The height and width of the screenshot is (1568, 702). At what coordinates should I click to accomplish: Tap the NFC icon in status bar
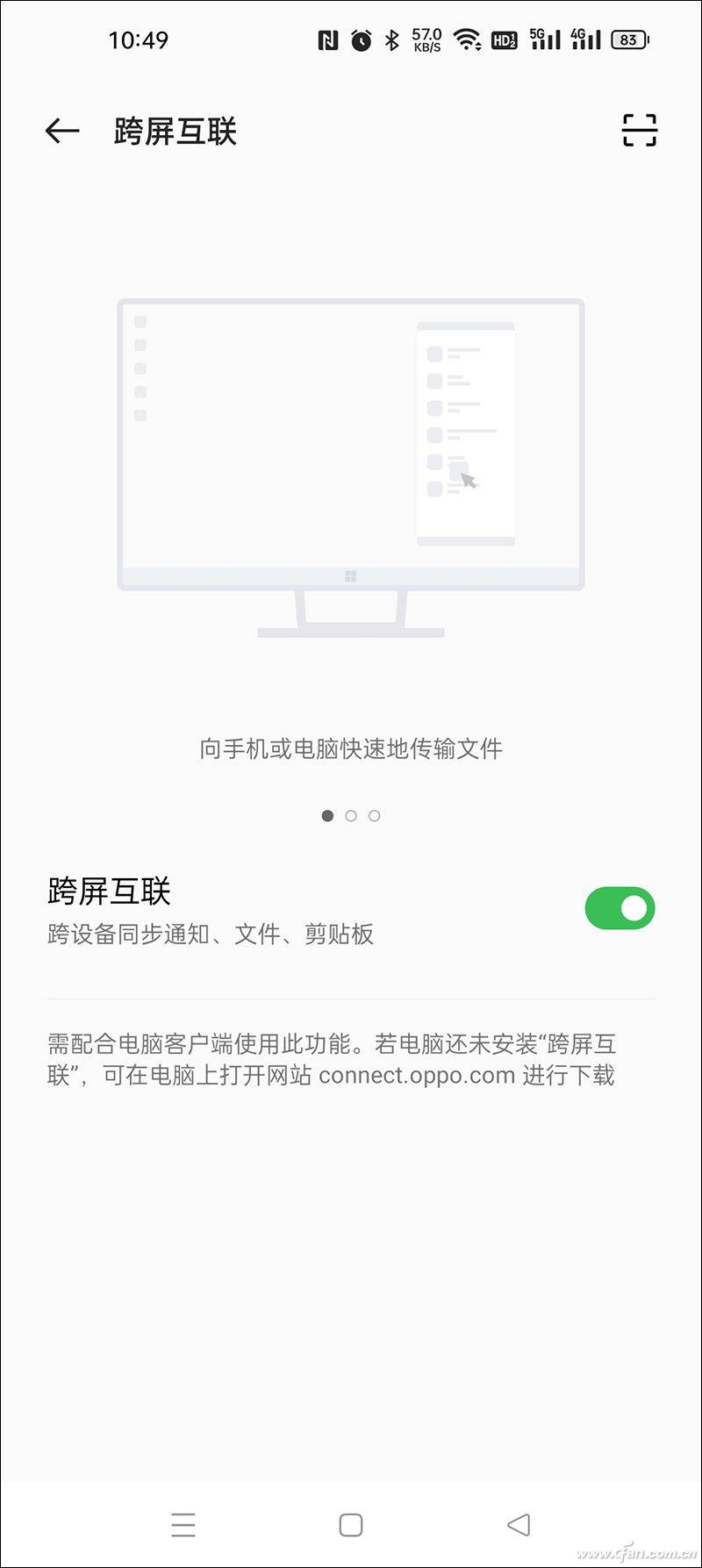(330, 38)
